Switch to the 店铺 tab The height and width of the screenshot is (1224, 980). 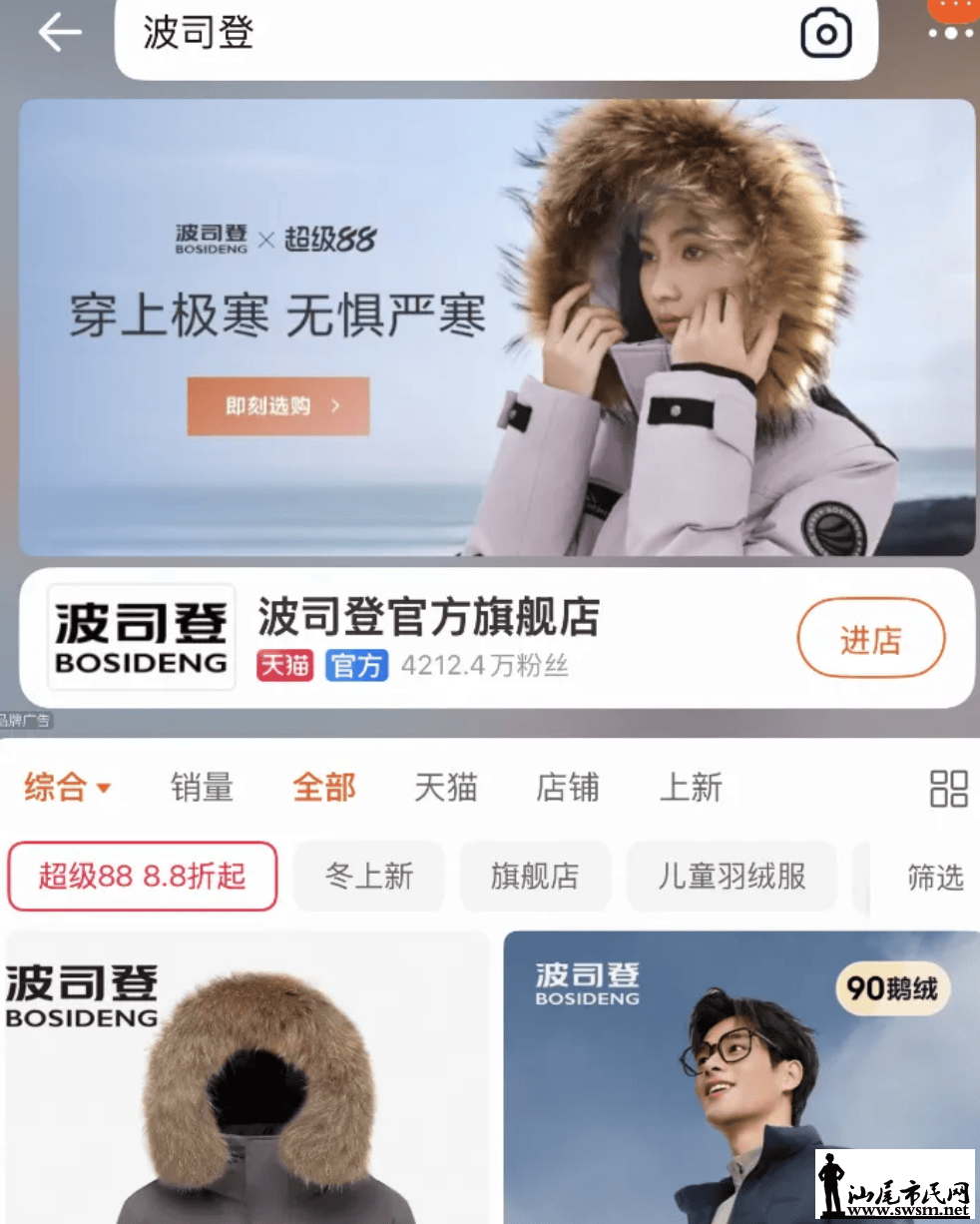pos(568,788)
